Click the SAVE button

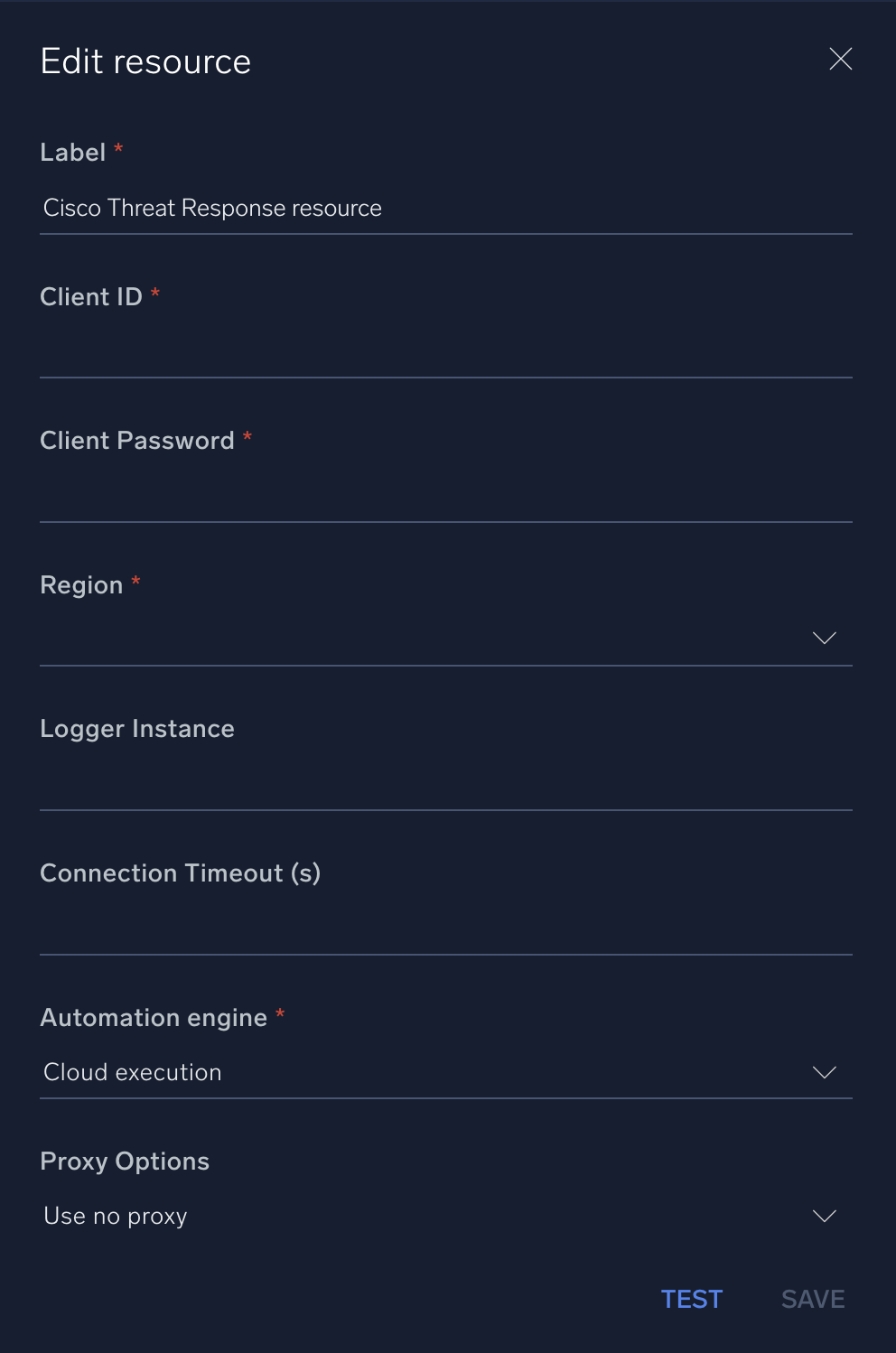click(811, 1299)
